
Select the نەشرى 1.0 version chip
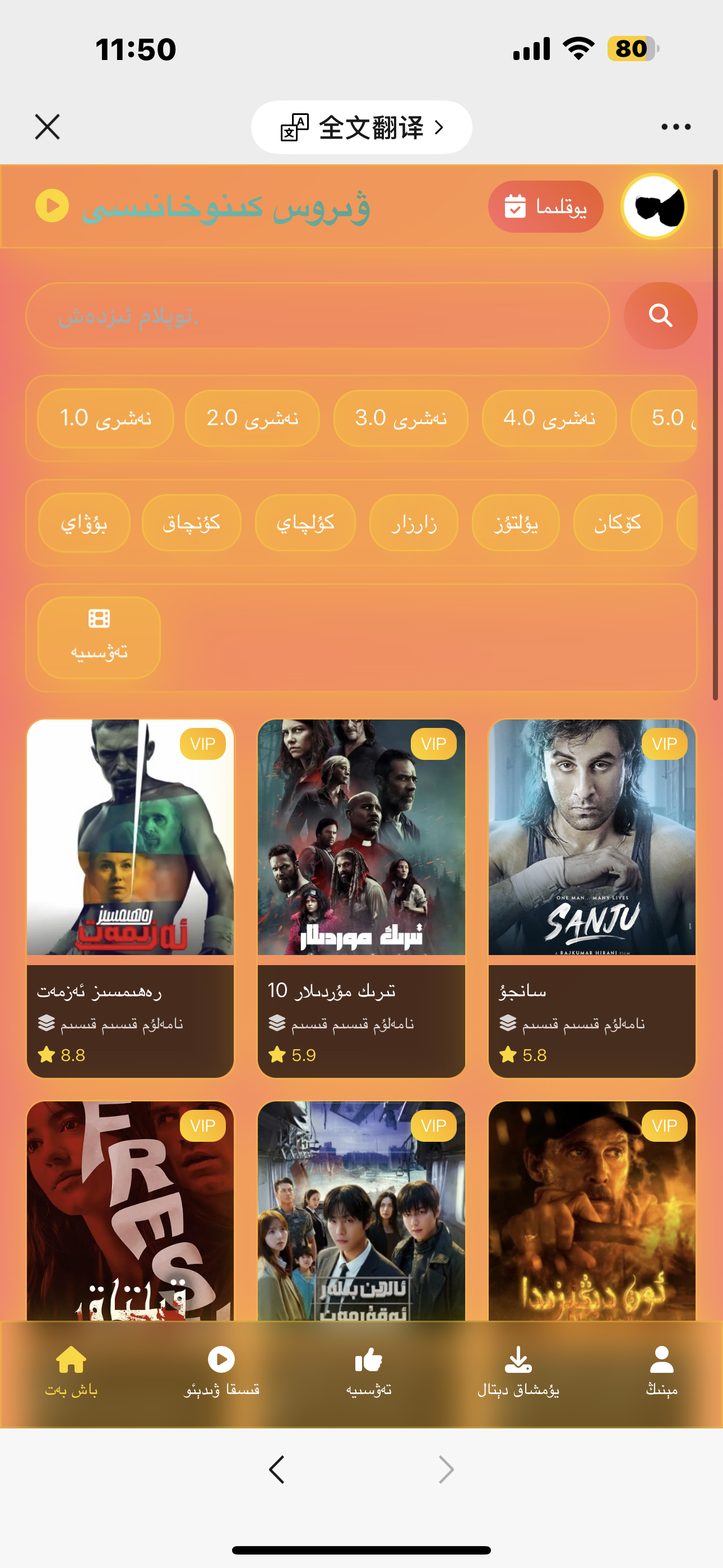point(105,418)
